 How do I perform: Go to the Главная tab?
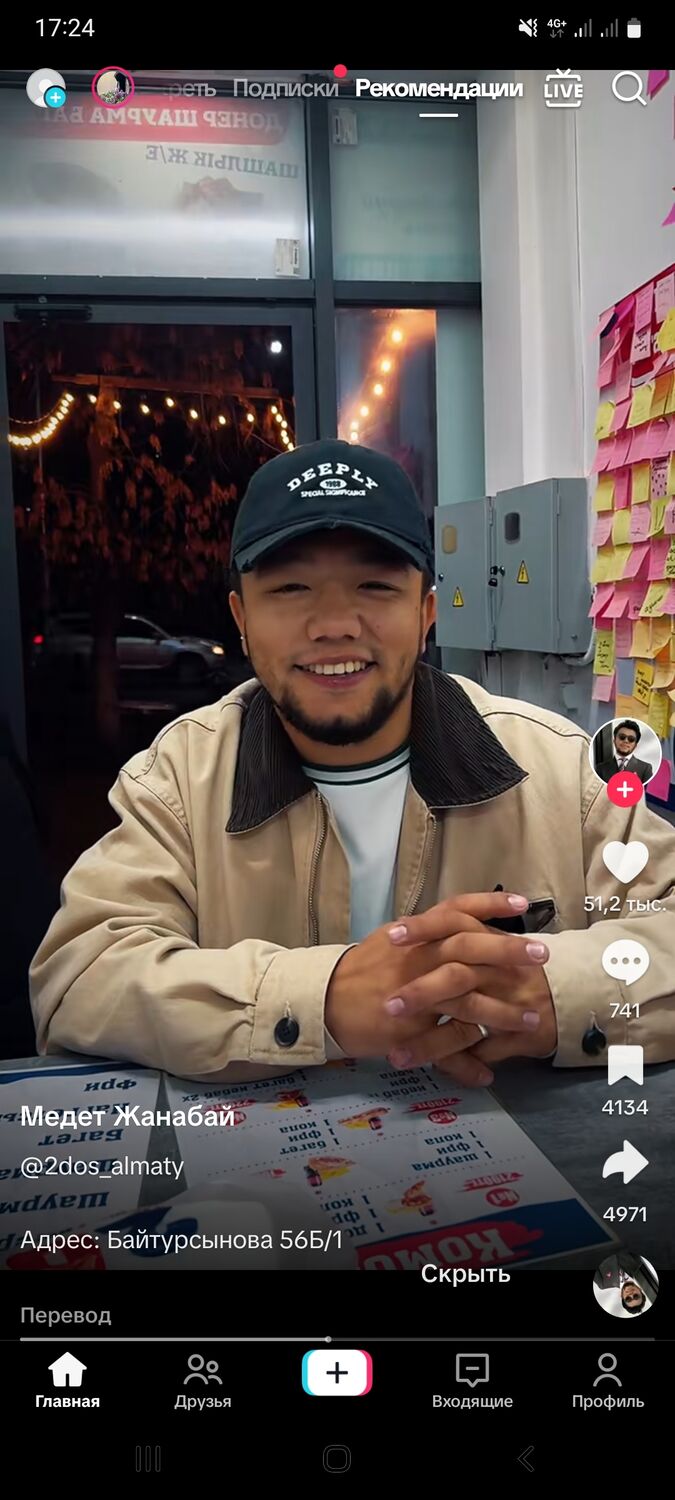tap(67, 1380)
